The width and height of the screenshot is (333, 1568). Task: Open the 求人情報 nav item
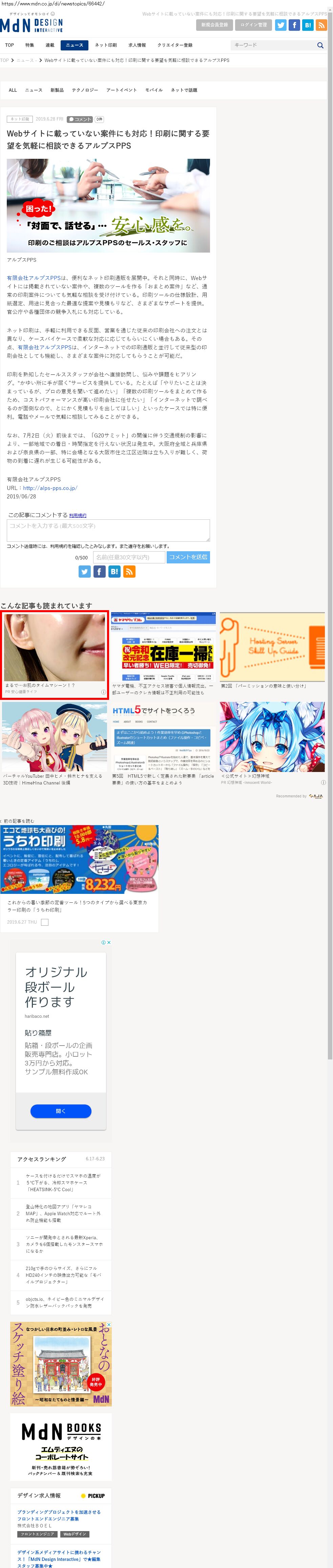pos(137,45)
